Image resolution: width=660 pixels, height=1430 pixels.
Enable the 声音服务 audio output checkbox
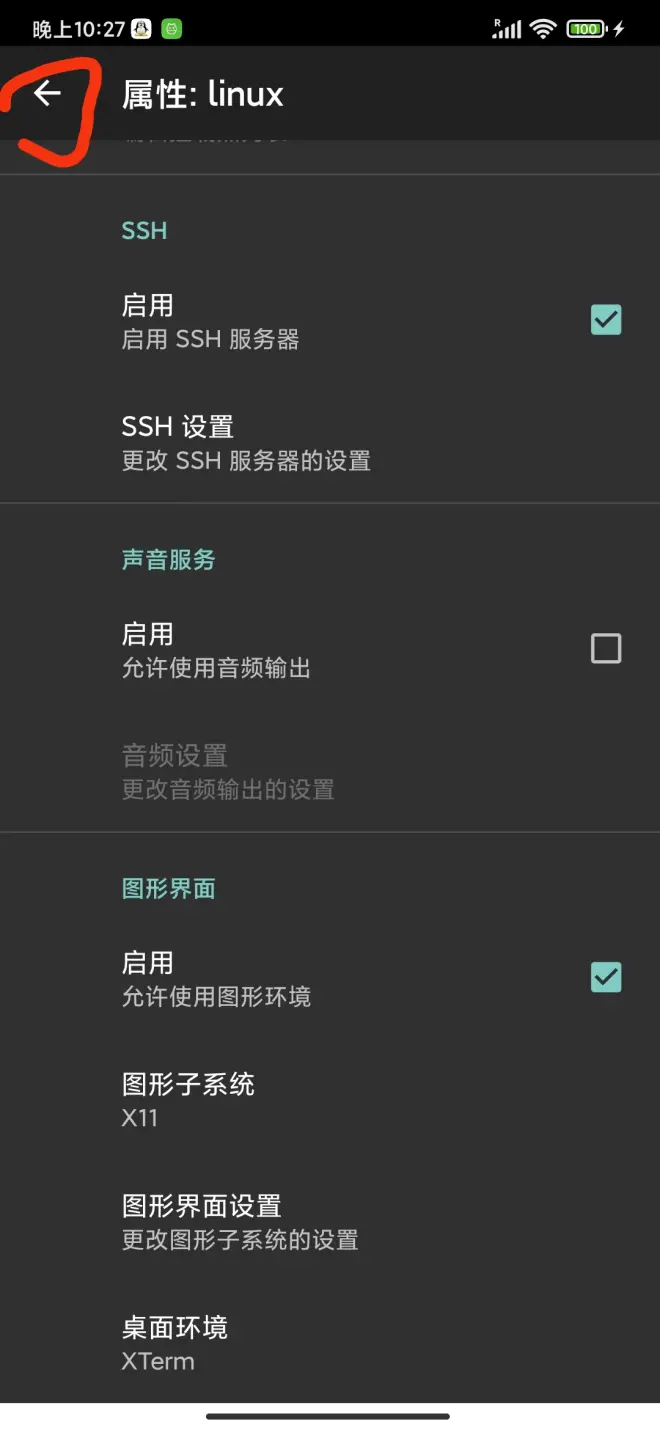[x=606, y=649]
